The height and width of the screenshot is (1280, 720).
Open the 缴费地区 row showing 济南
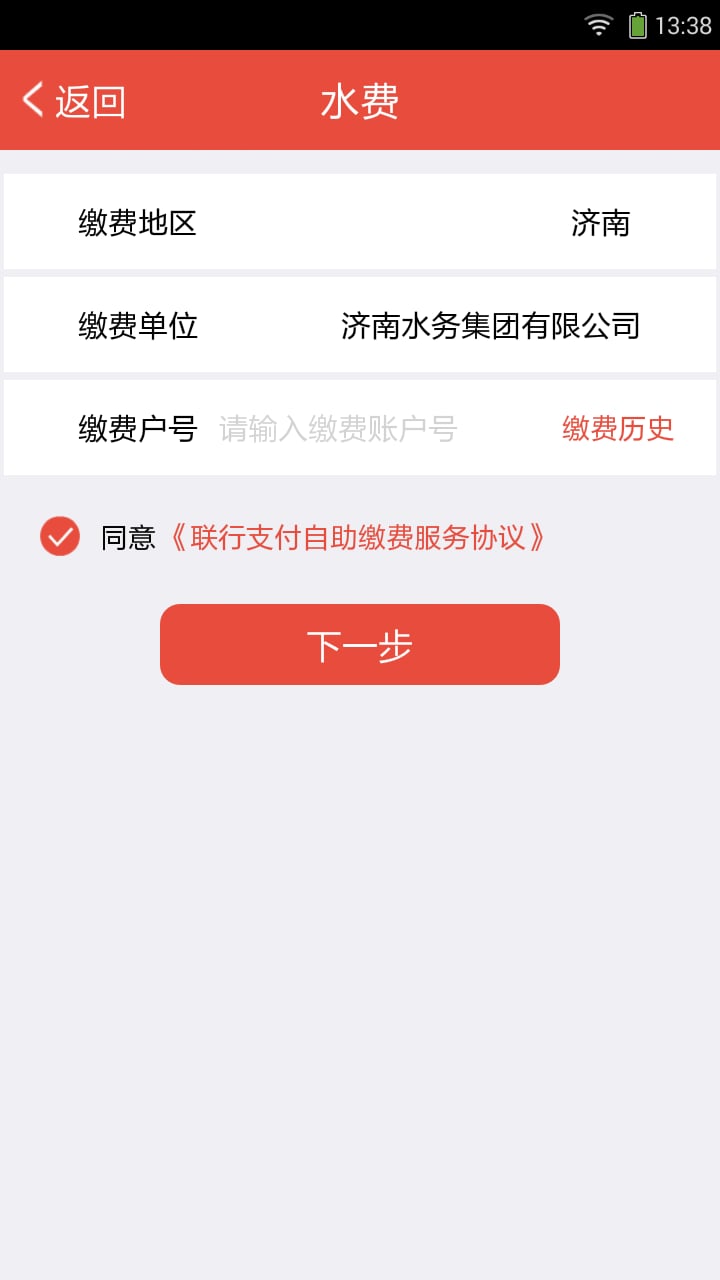(x=360, y=222)
